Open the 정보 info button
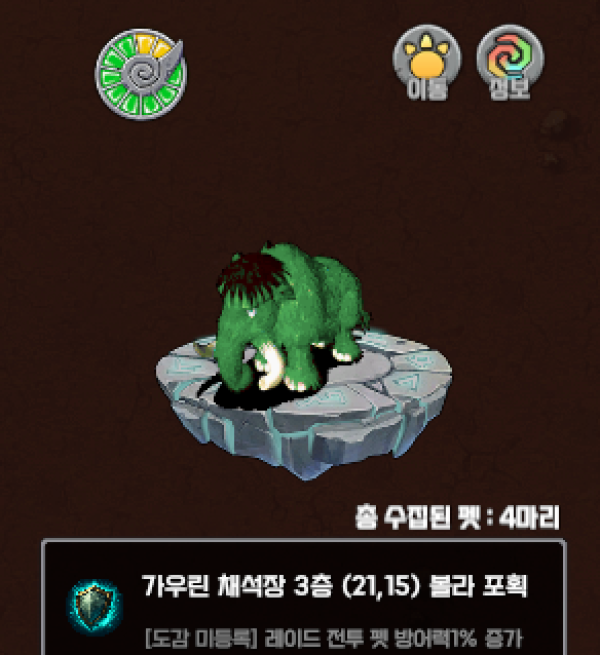Screen dimensions: 600x655 tap(510, 62)
